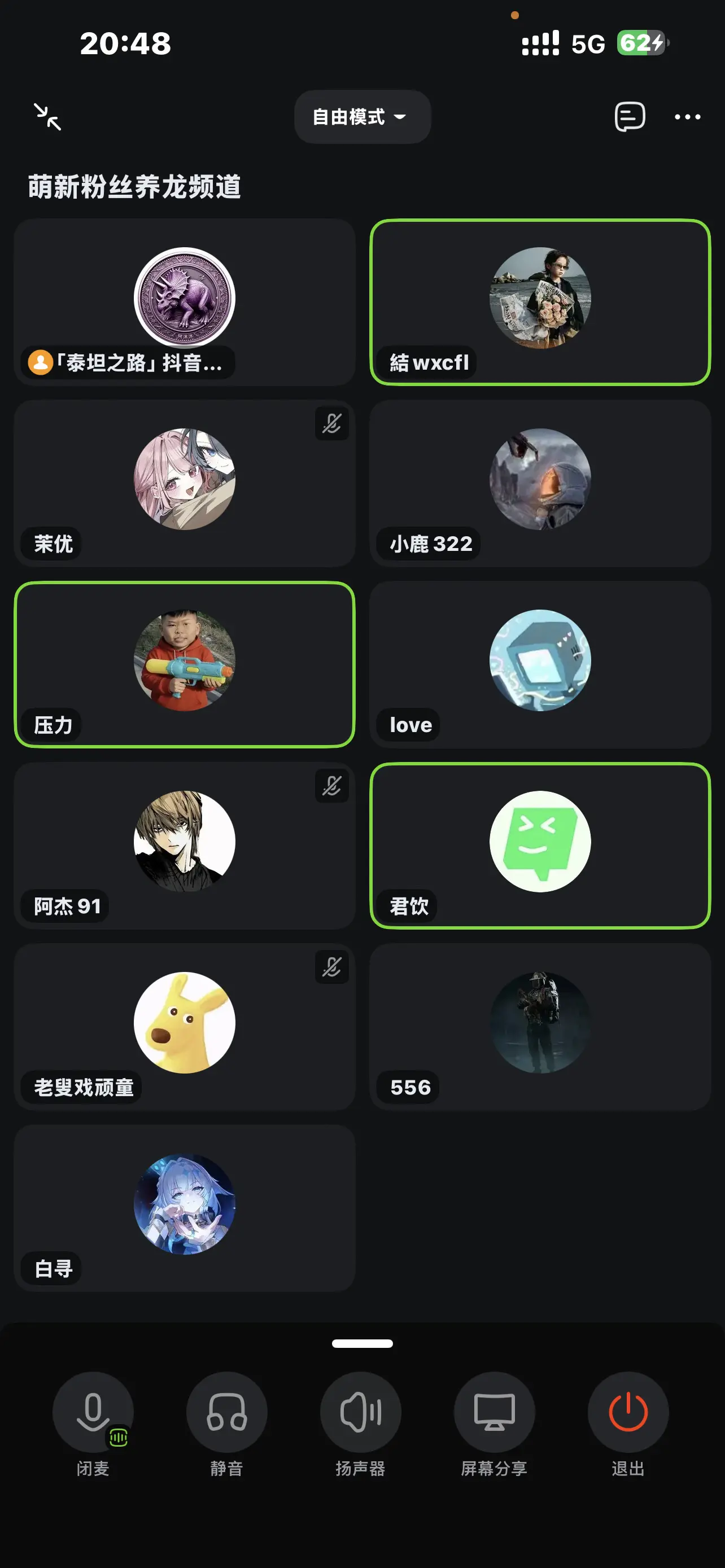Open 老叟戏顽童's participant card
Screen dimensions: 725x1568
[x=185, y=1027]
